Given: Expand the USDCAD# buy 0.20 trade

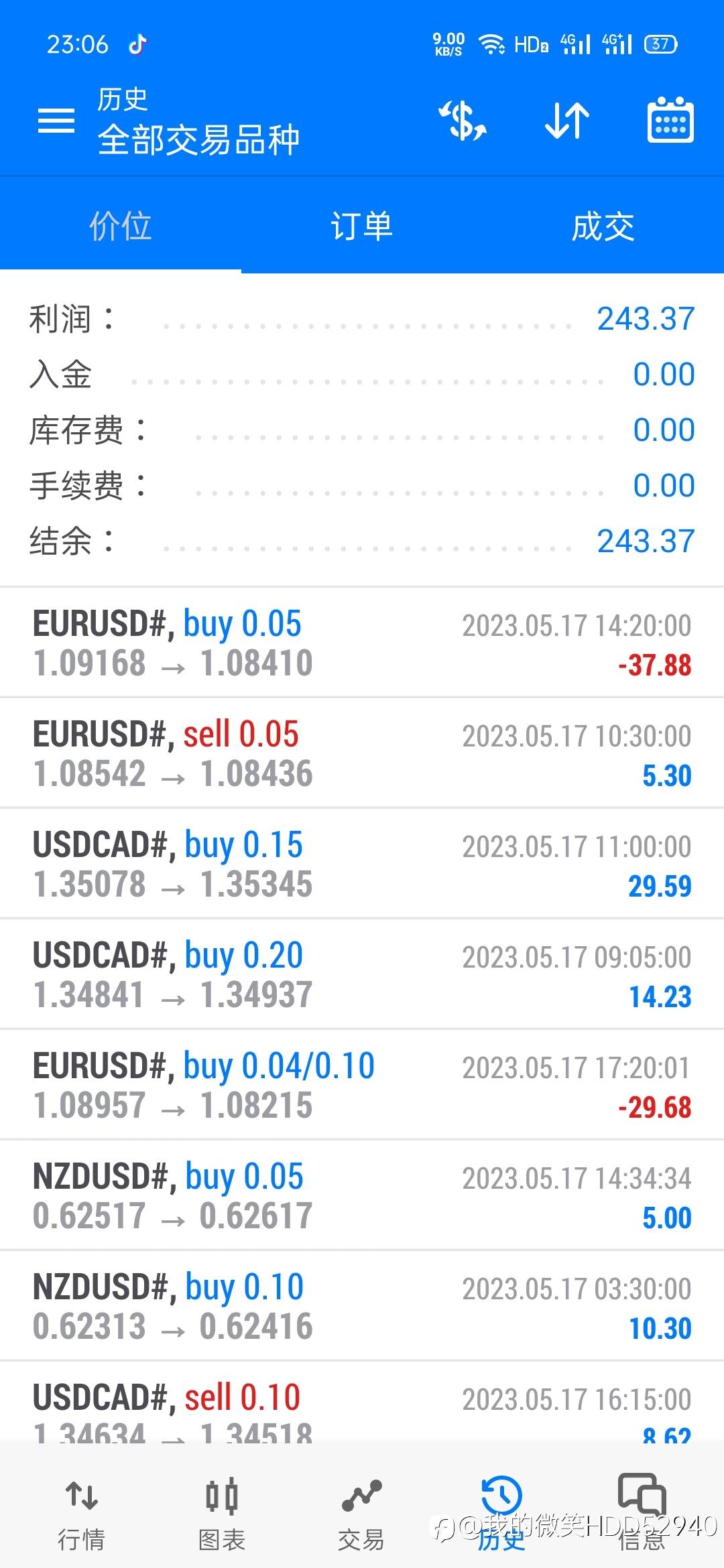Looking at the screenshot, I should (362, 975).
